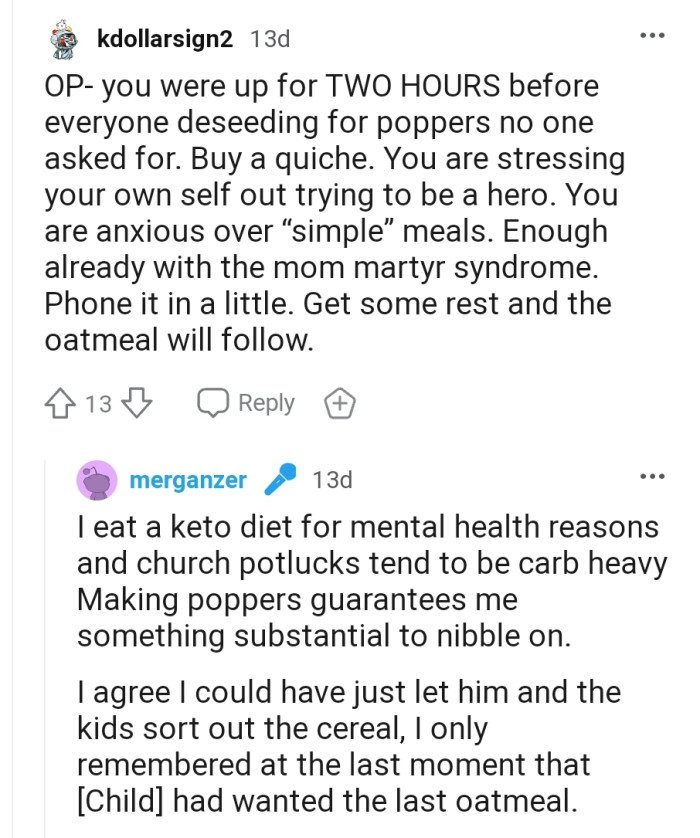
Task: Tap merganzer's avatar image
Action: (x=97, y=482)
